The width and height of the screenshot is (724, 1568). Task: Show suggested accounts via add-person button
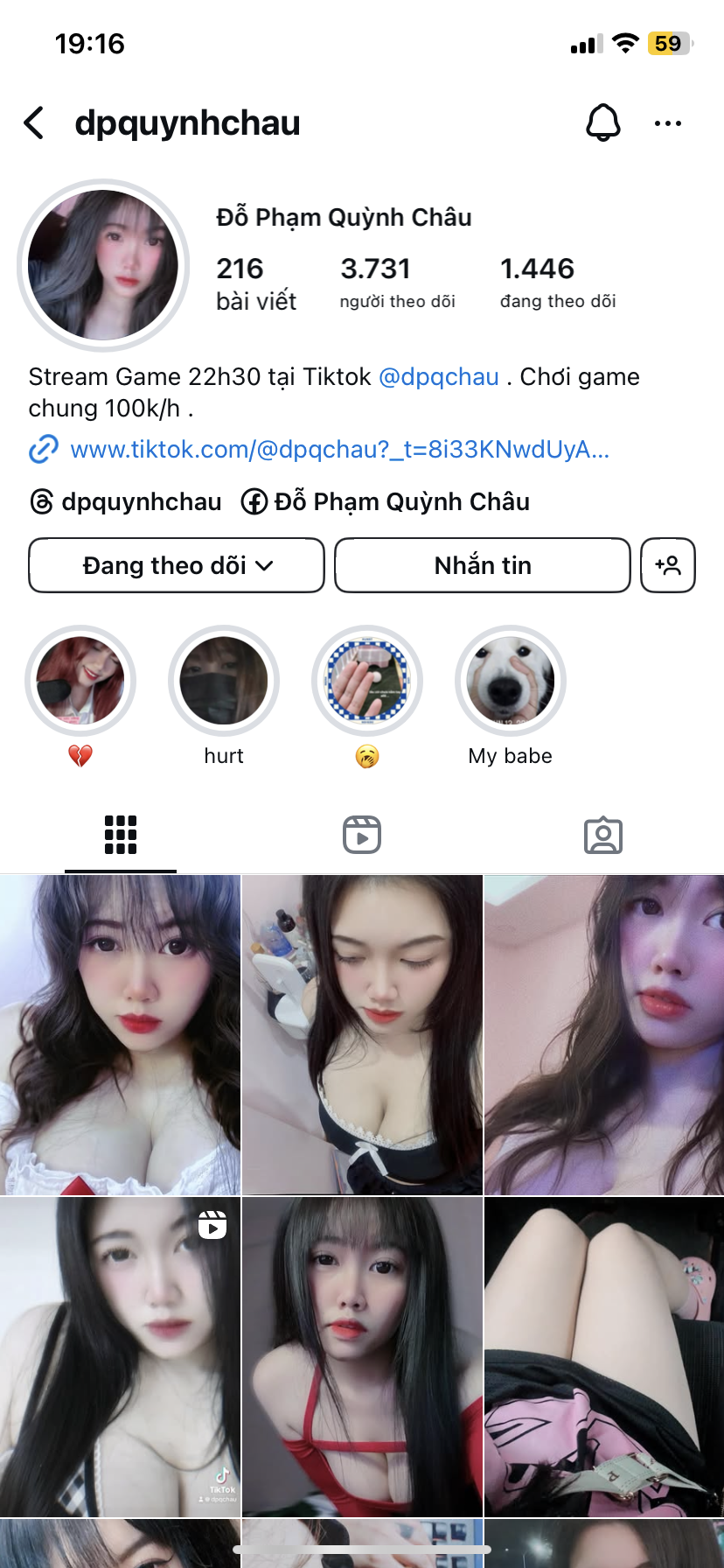click(x=668, y=566)
